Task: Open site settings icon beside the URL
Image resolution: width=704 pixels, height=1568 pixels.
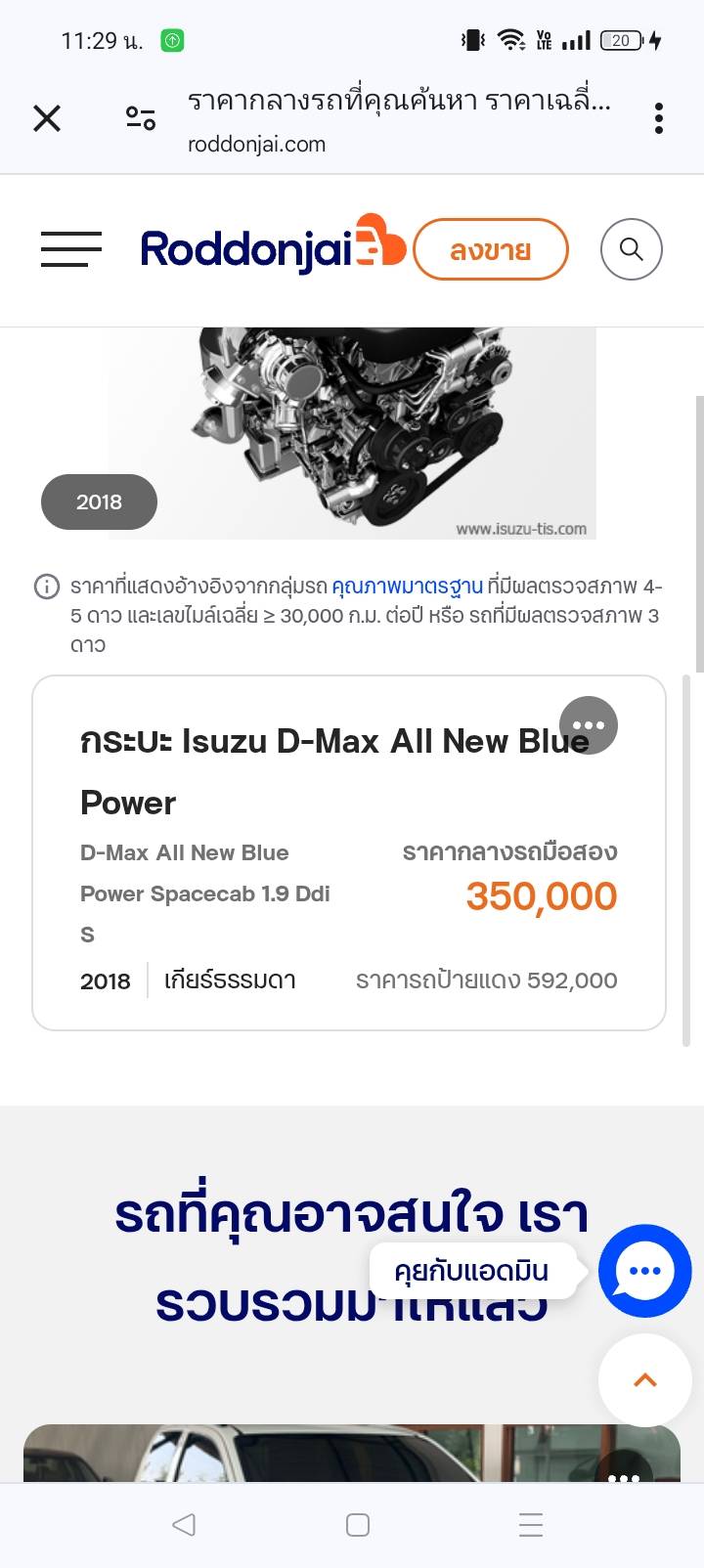Action: coord(141,119)
